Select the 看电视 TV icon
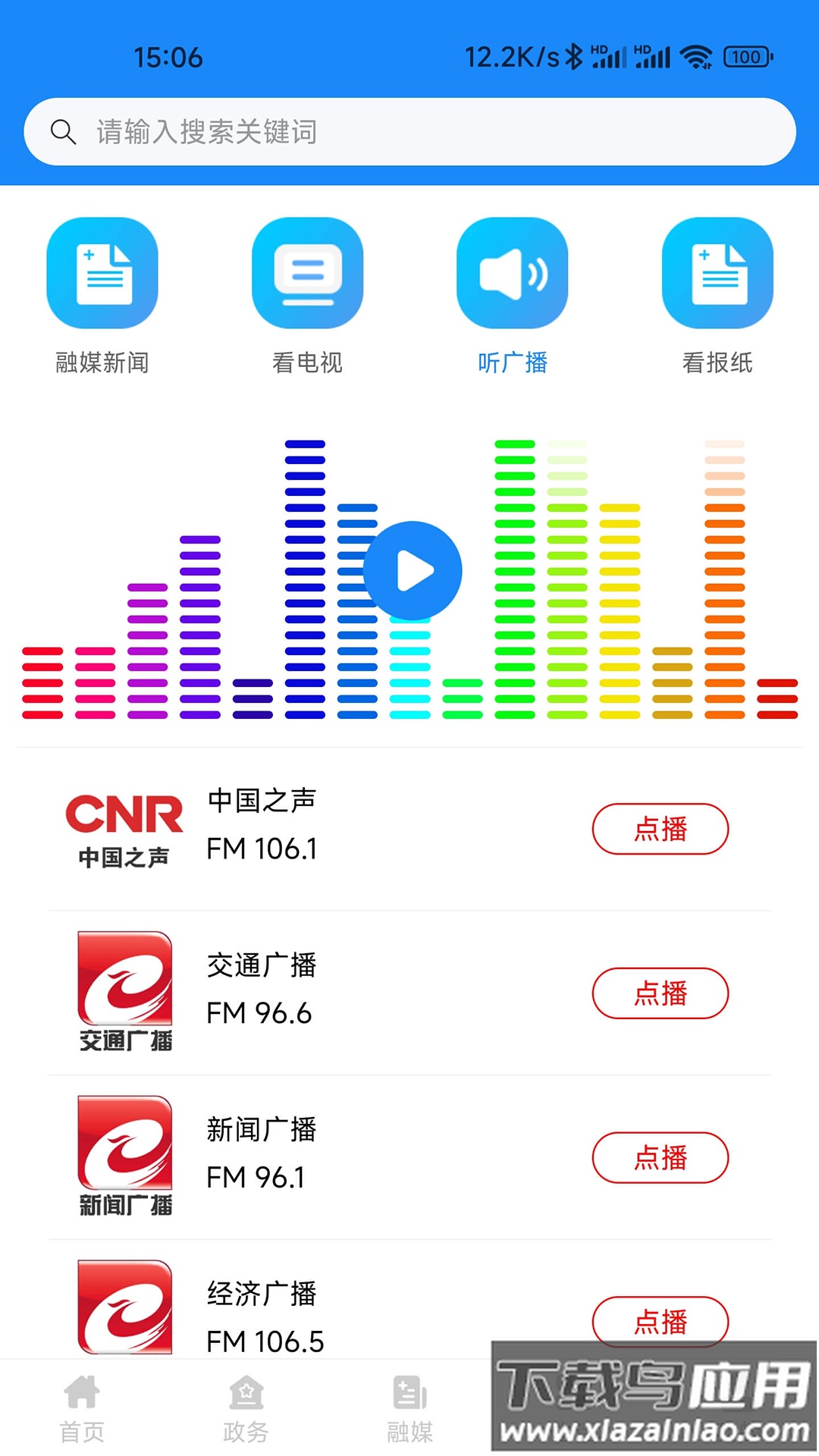 307,274
